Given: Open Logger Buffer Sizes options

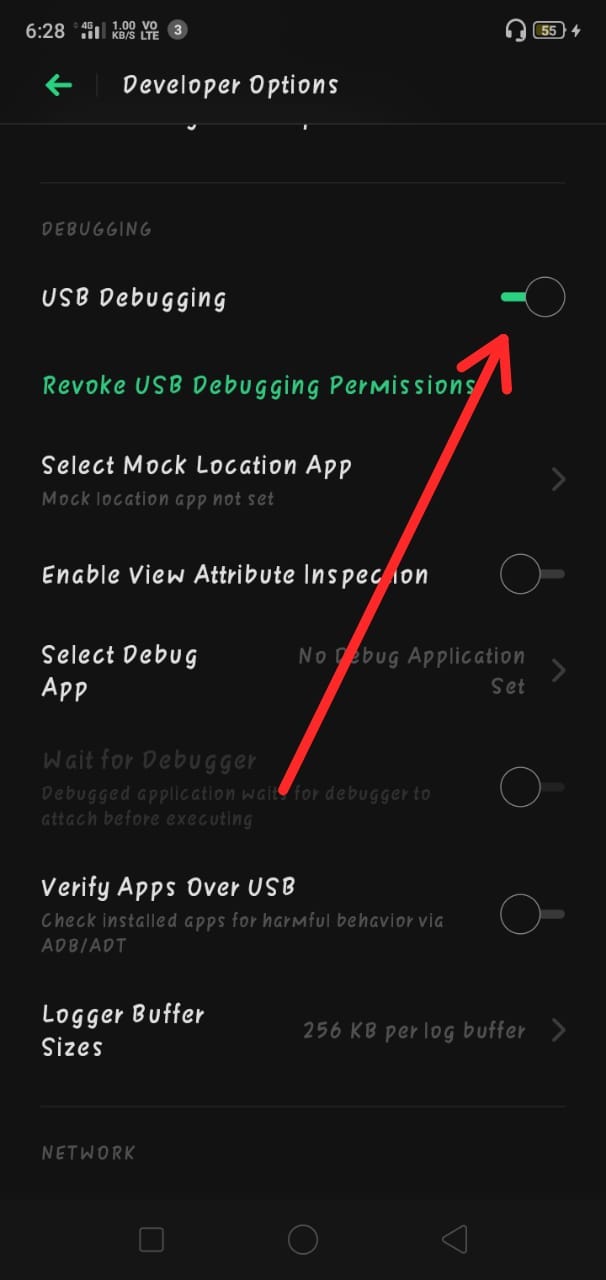Looking at the screenshot, I should tap(300, 1030).
